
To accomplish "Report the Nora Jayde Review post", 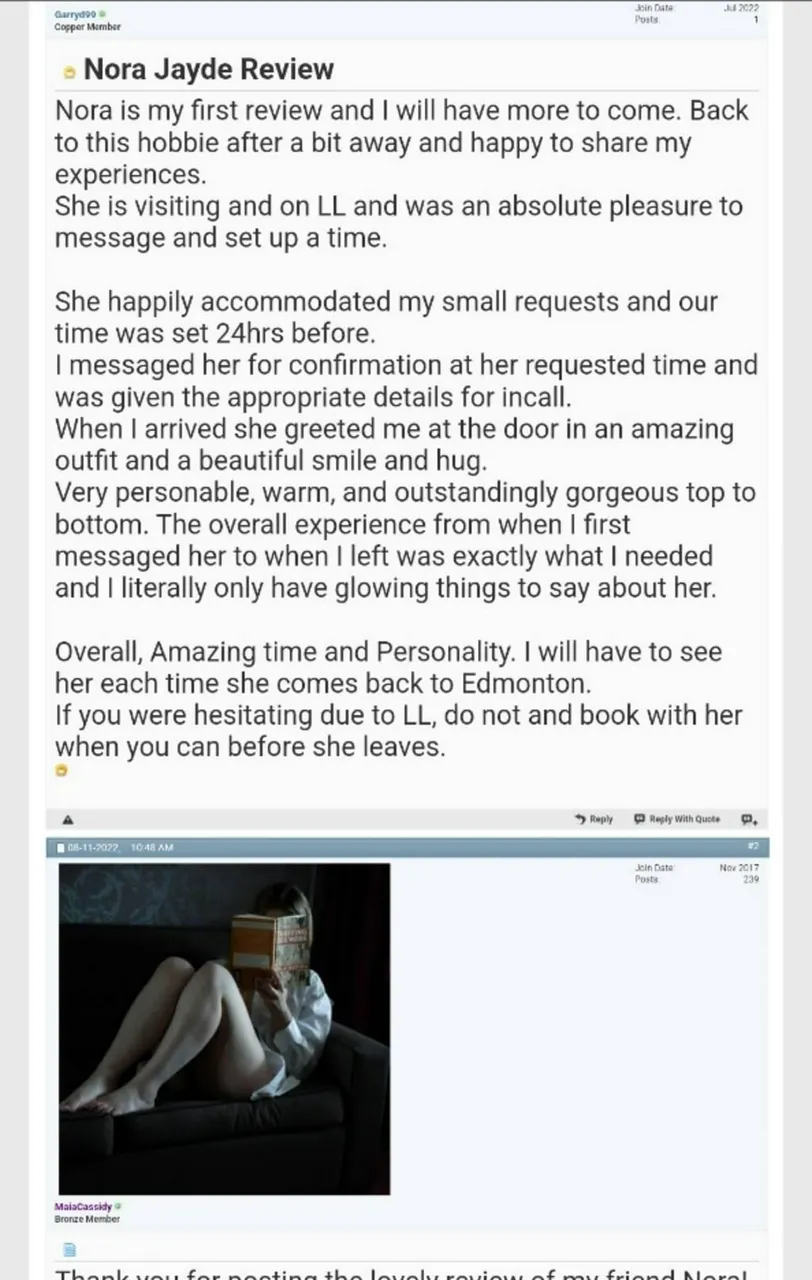I will tap(67, 820).
